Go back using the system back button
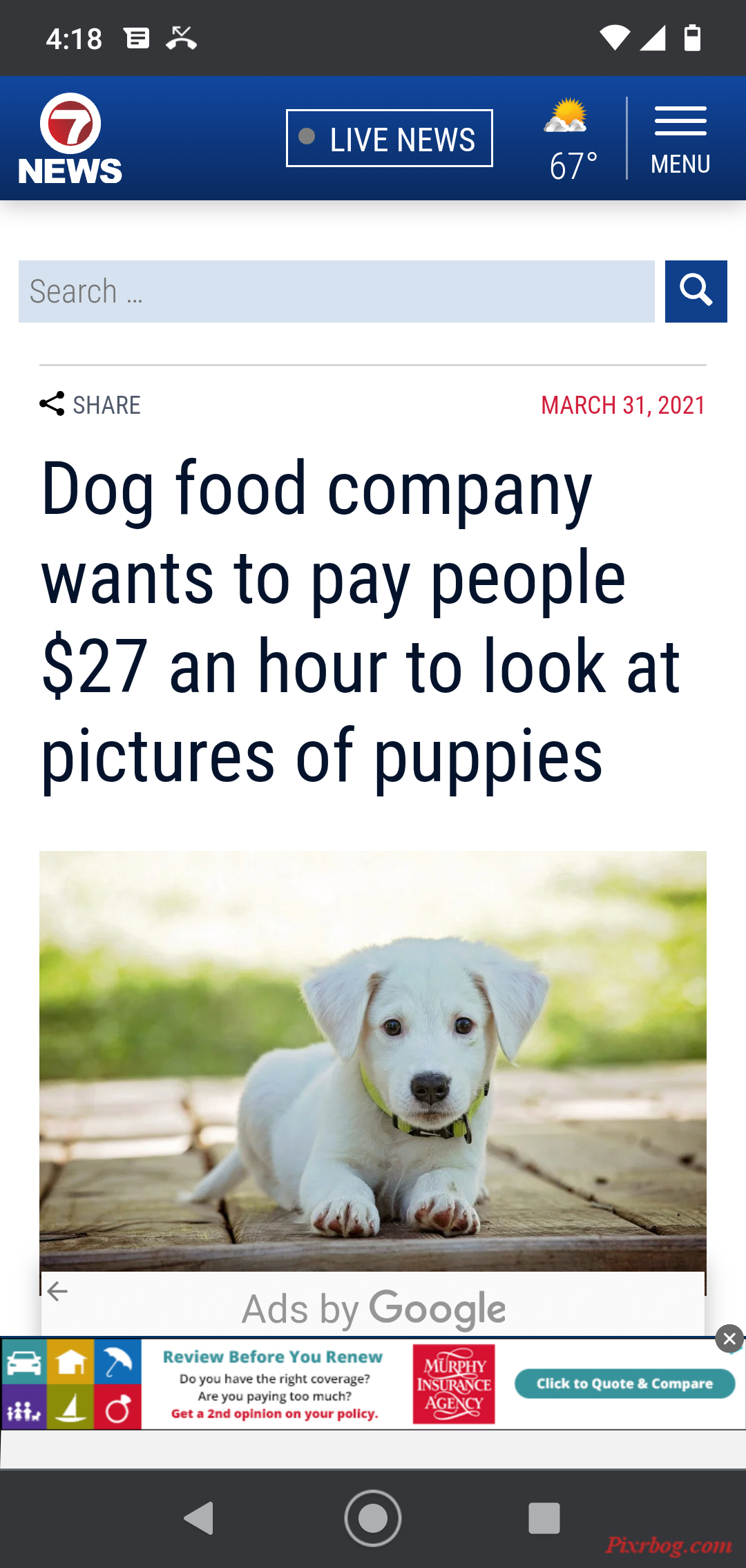The height and width of the screenshot is (1568, 746). click(x=199, y=1518)
